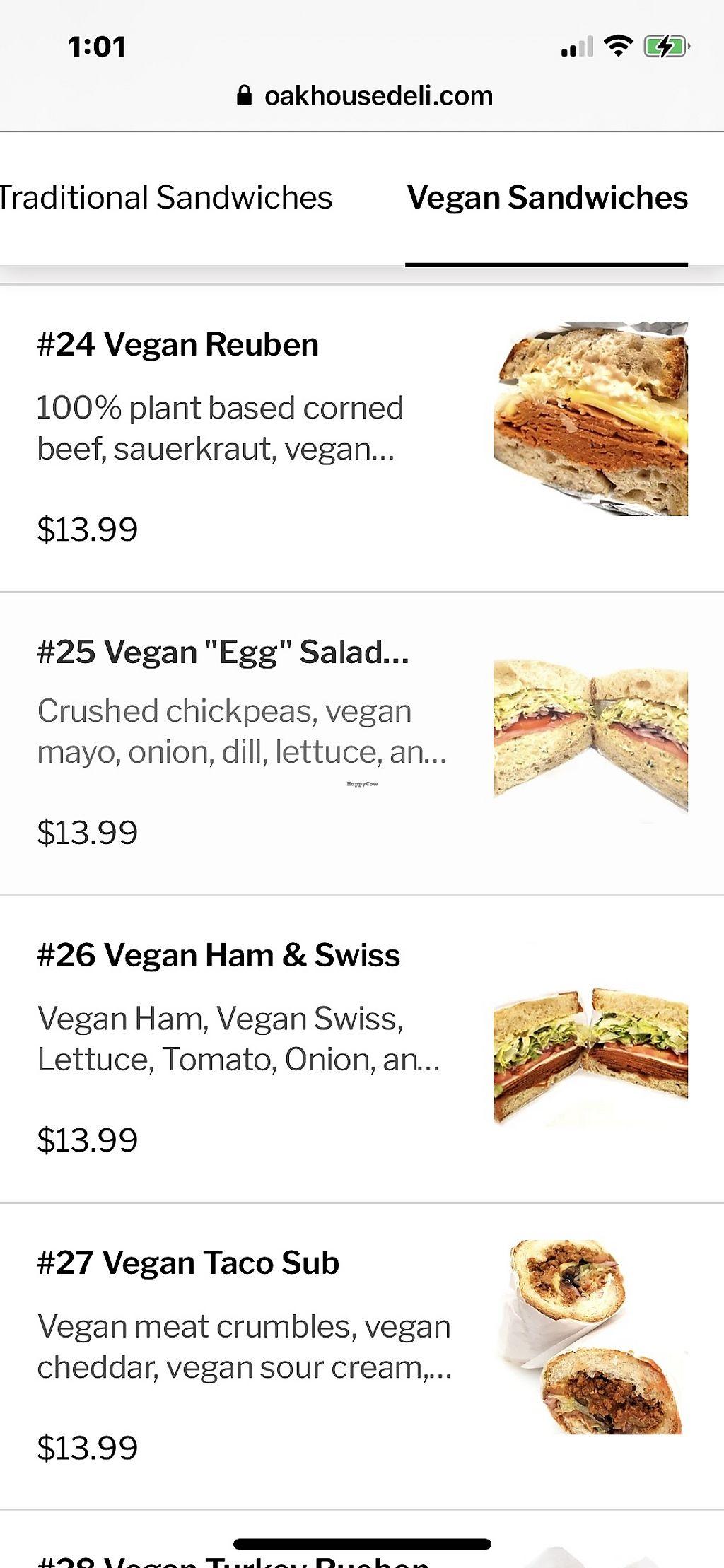
Task: Switch to the Traditional Sandwiches tab
Action: coord(166,198)
